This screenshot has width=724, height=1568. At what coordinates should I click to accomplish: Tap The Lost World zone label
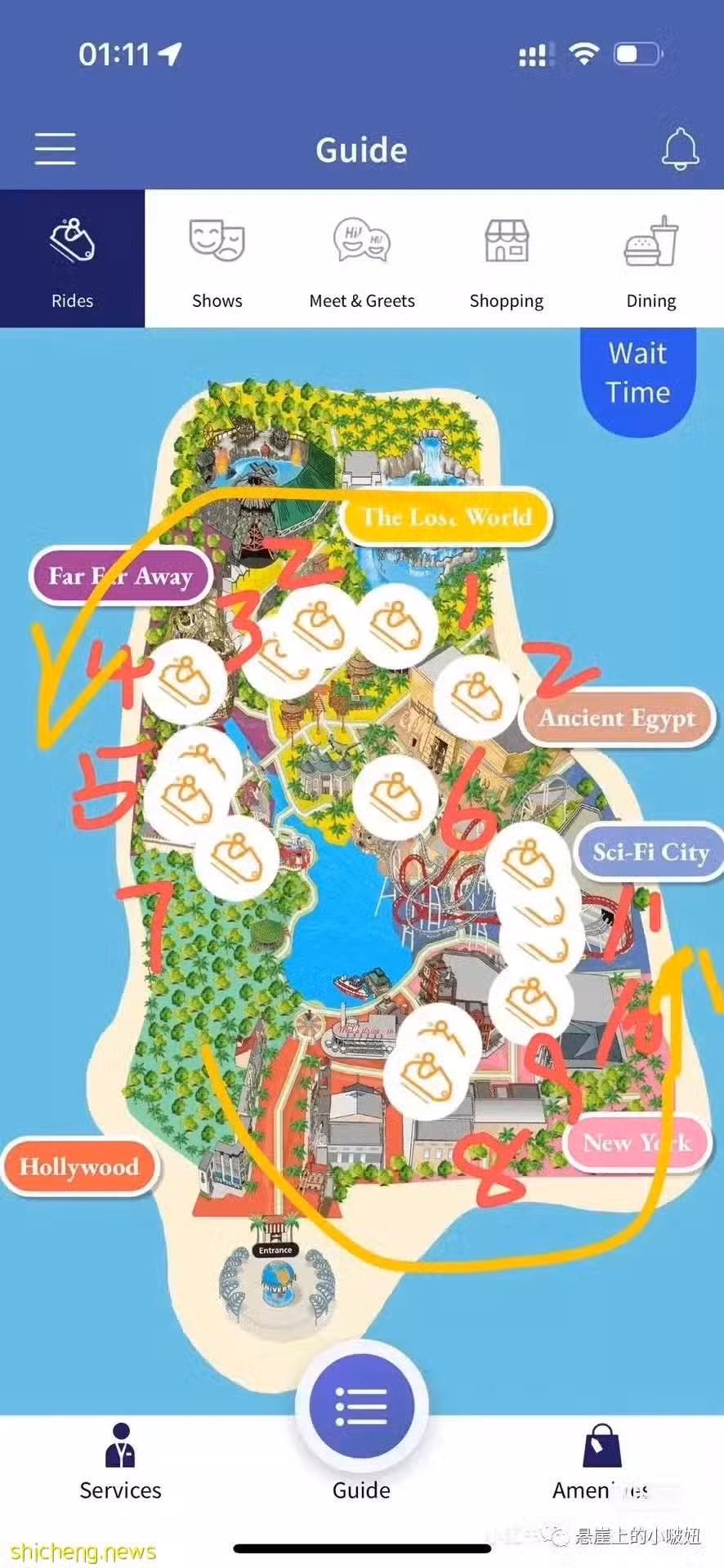pos(446,516)
